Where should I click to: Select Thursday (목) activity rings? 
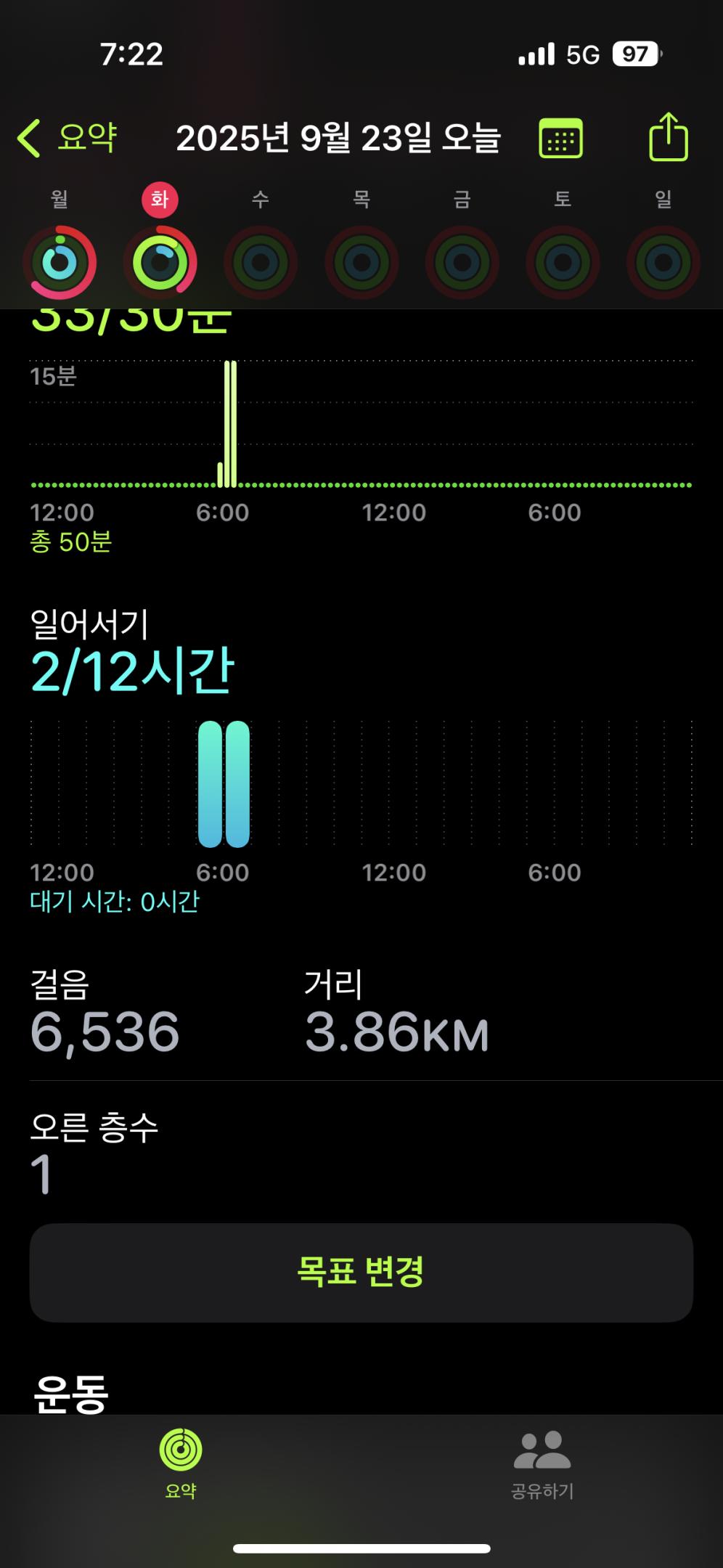361,262
